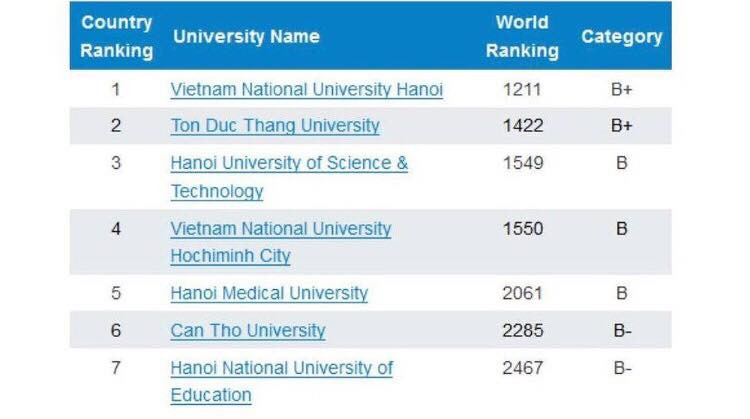Open the Ton Duc Thang University link
Viewport: 750px width, 419px height.
pos(275,126)
